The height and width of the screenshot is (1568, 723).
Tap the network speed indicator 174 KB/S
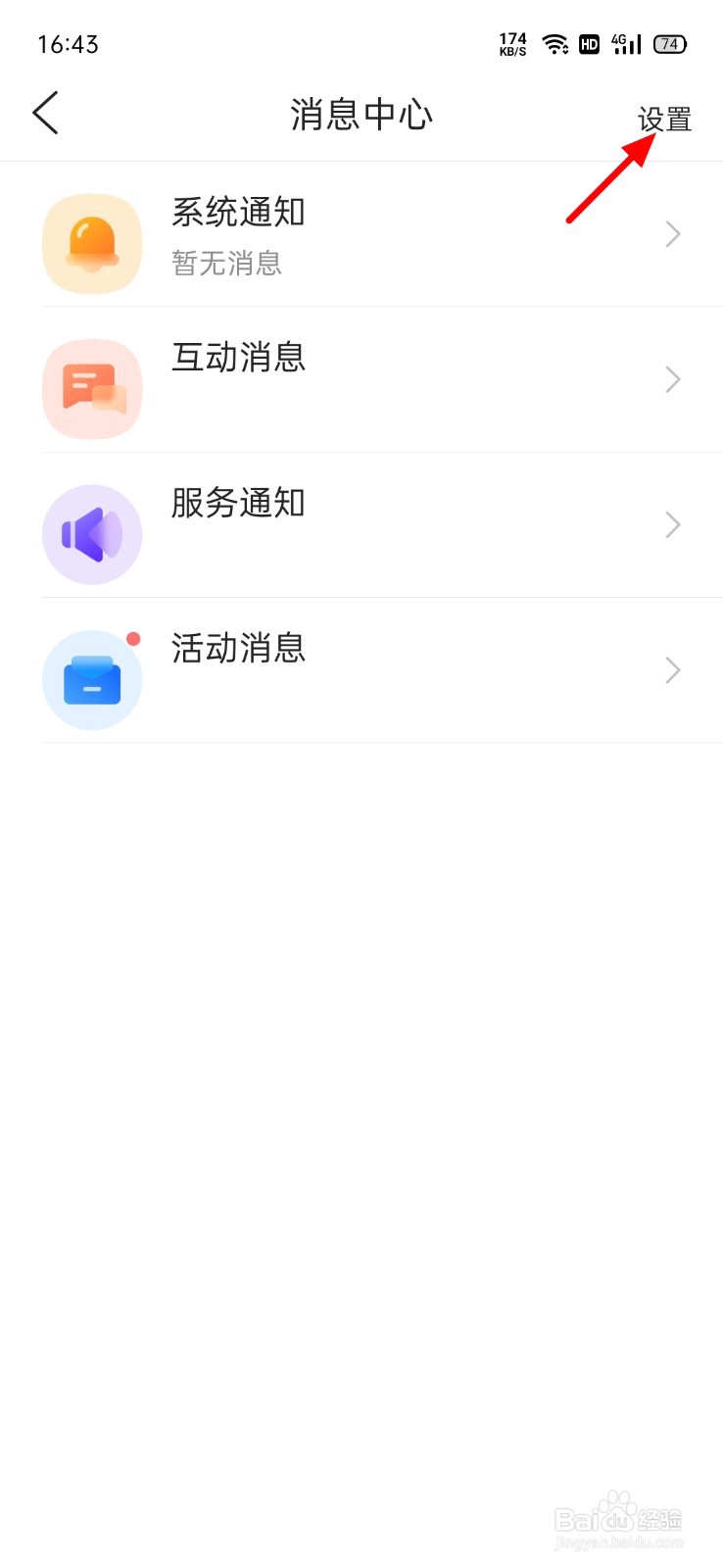point(511,41)
